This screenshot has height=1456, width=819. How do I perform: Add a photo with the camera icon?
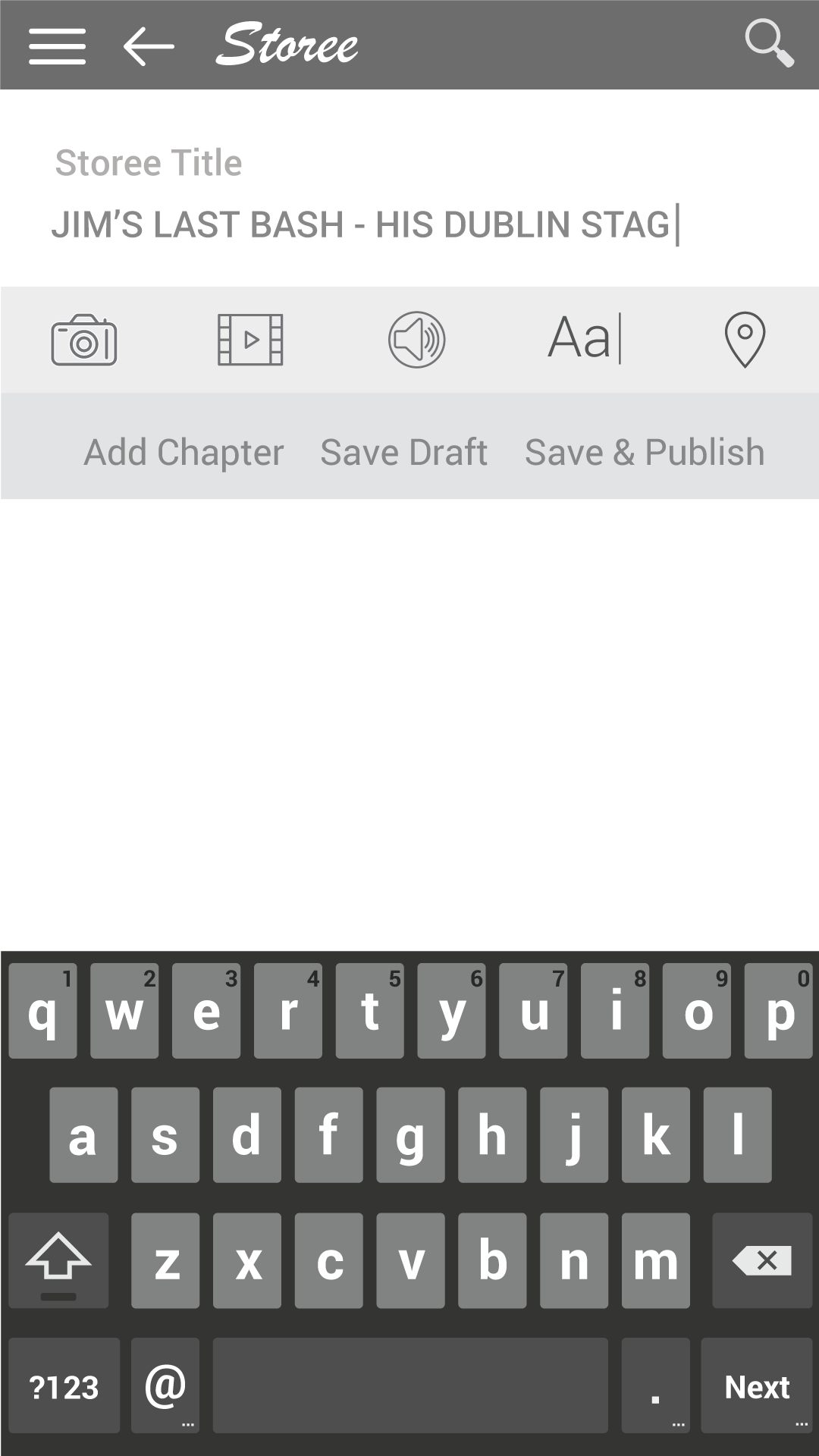[84, 340]
